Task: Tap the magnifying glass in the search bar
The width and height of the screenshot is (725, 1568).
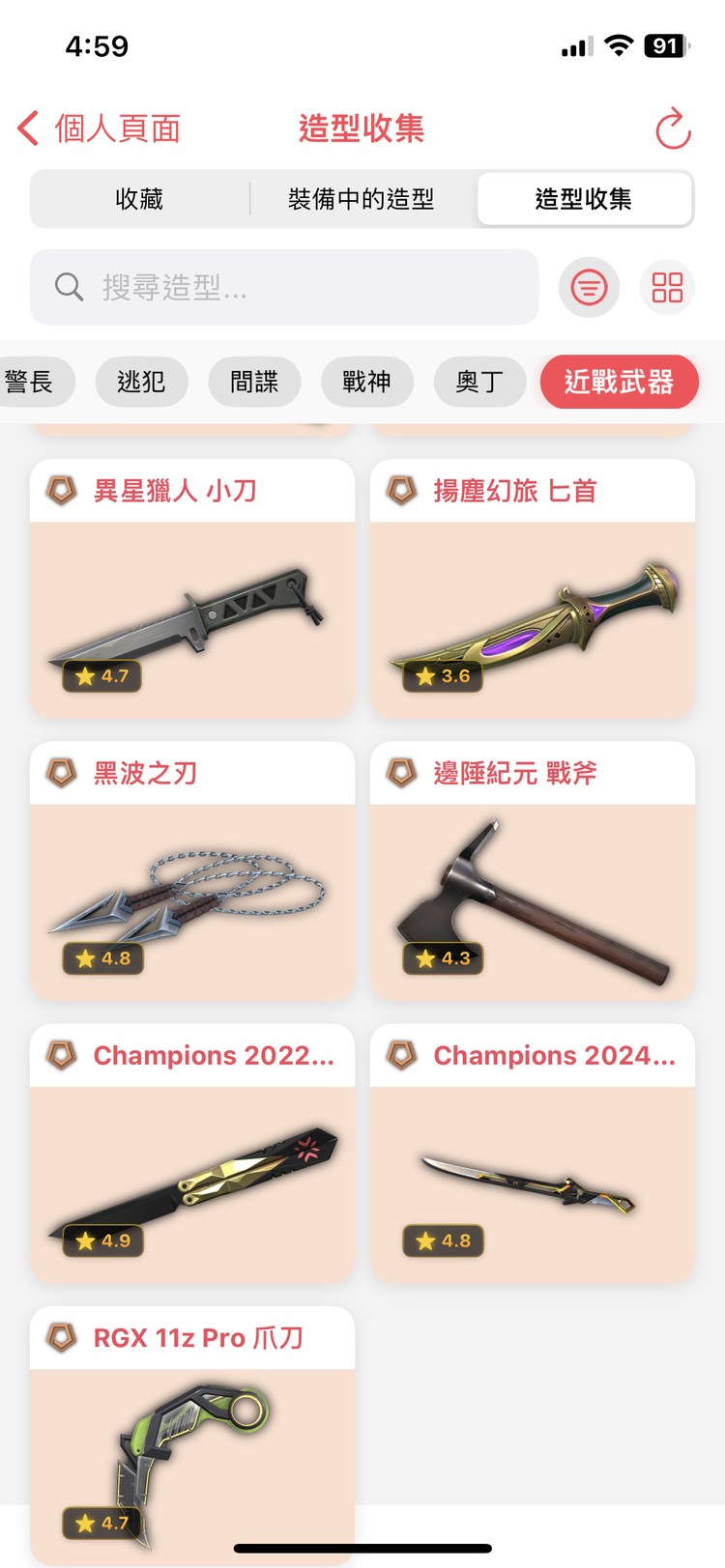Action: click(x=66, y=287)
